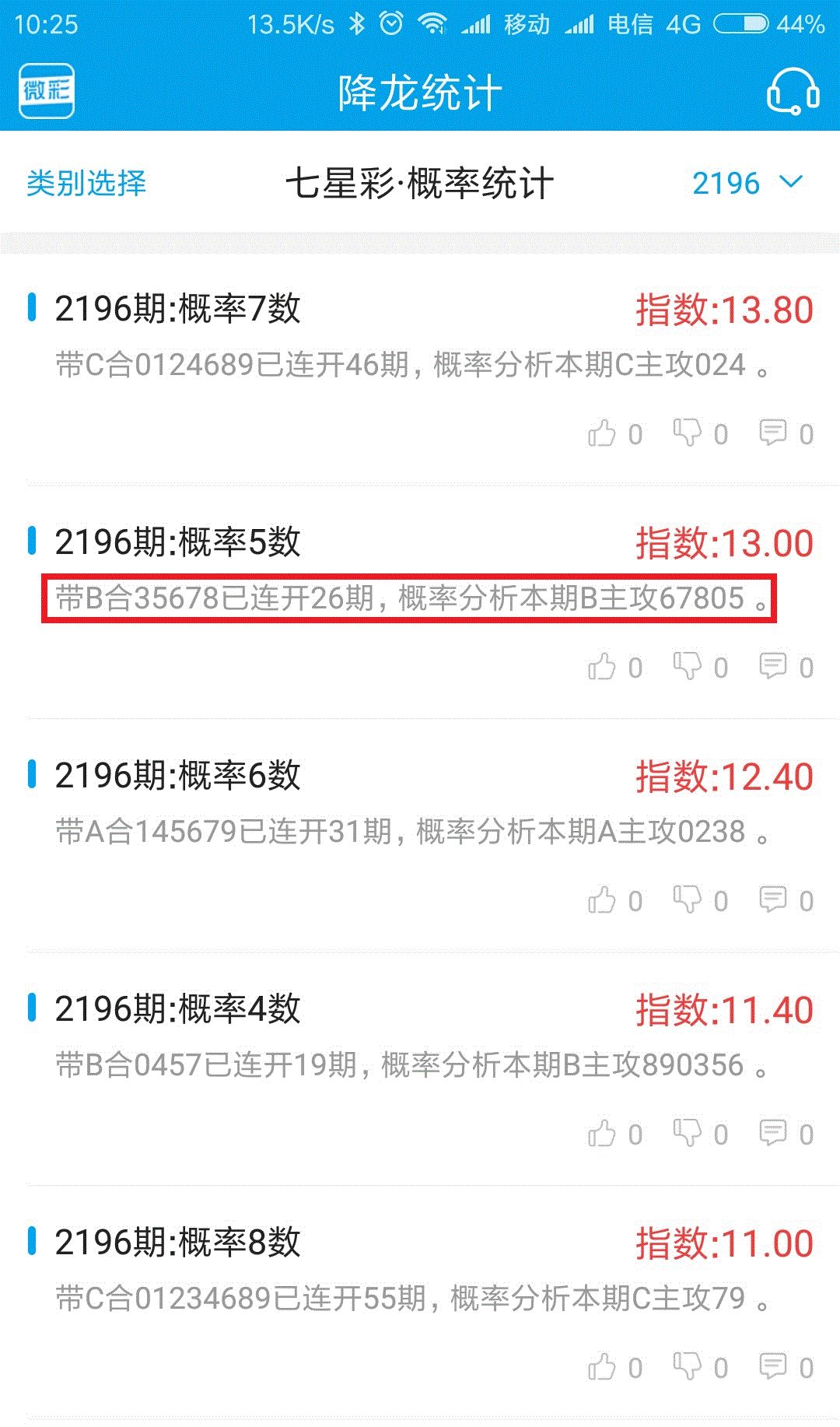The width and height of the screenshot is (840, 1427).
Task: Tap the 微彩 logo button
Action: click(47, 92)
